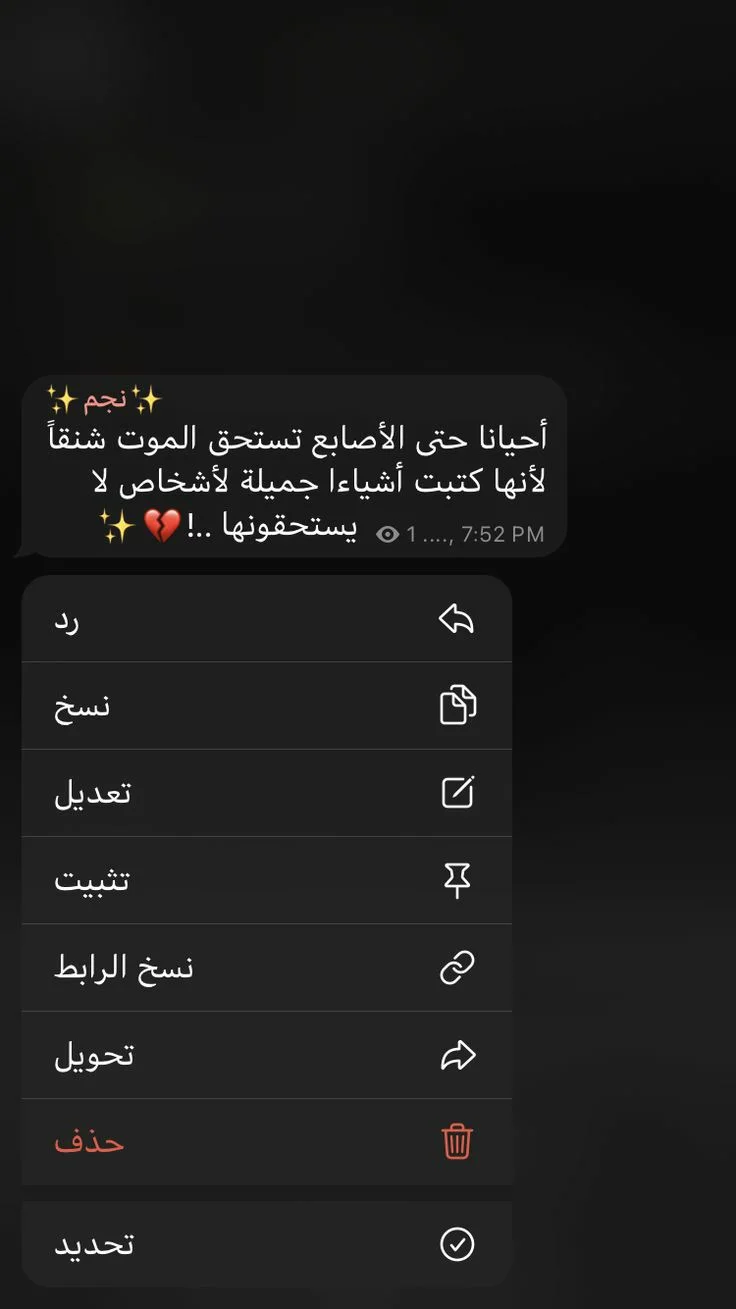Choose تحديد to select the message
The width and height of the screenshot is (736, 1309).
(x=266, y=1244)
